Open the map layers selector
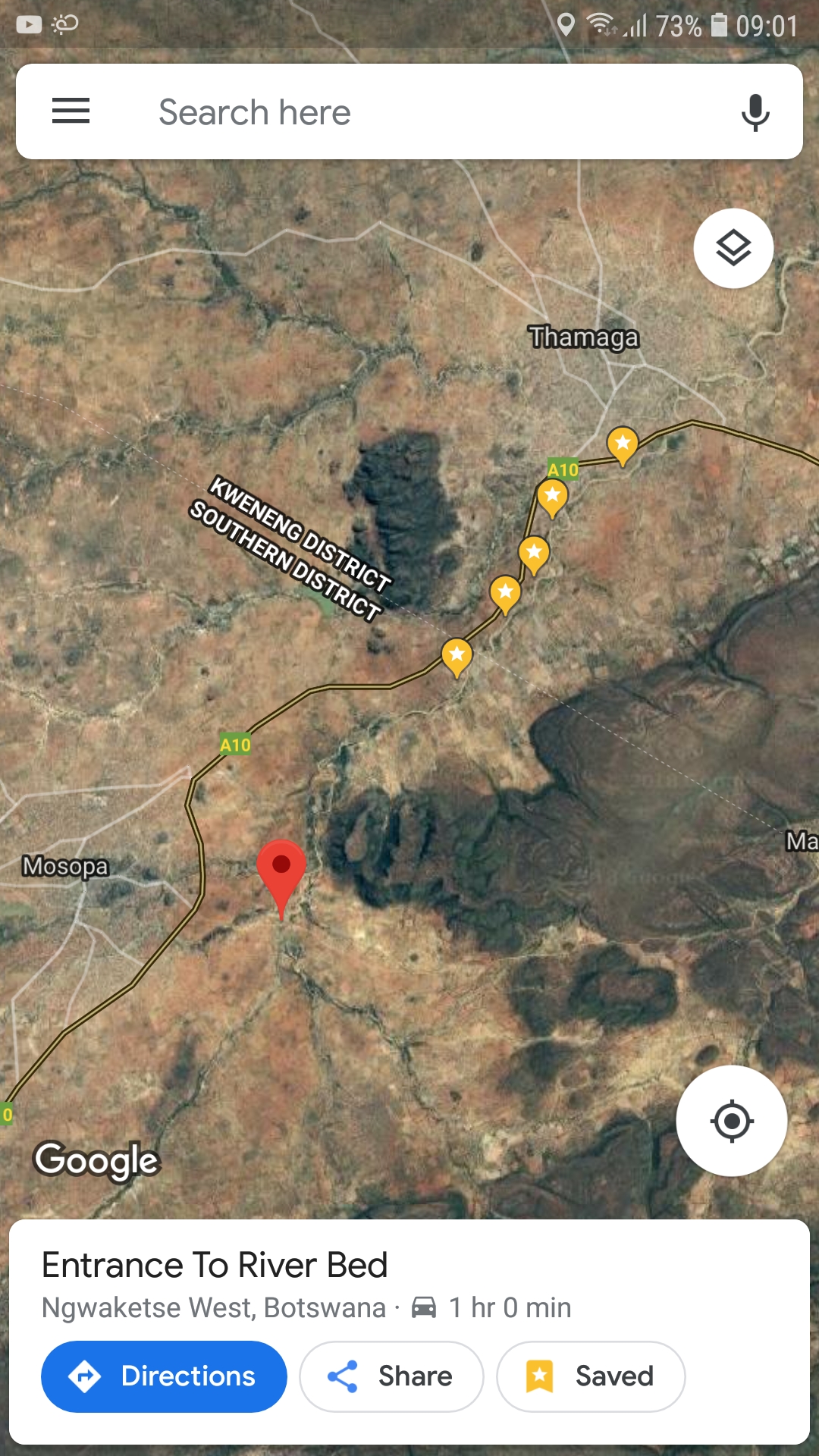Screen dimensions: 819x1456 pyautogui.click(x=733, y=248)
